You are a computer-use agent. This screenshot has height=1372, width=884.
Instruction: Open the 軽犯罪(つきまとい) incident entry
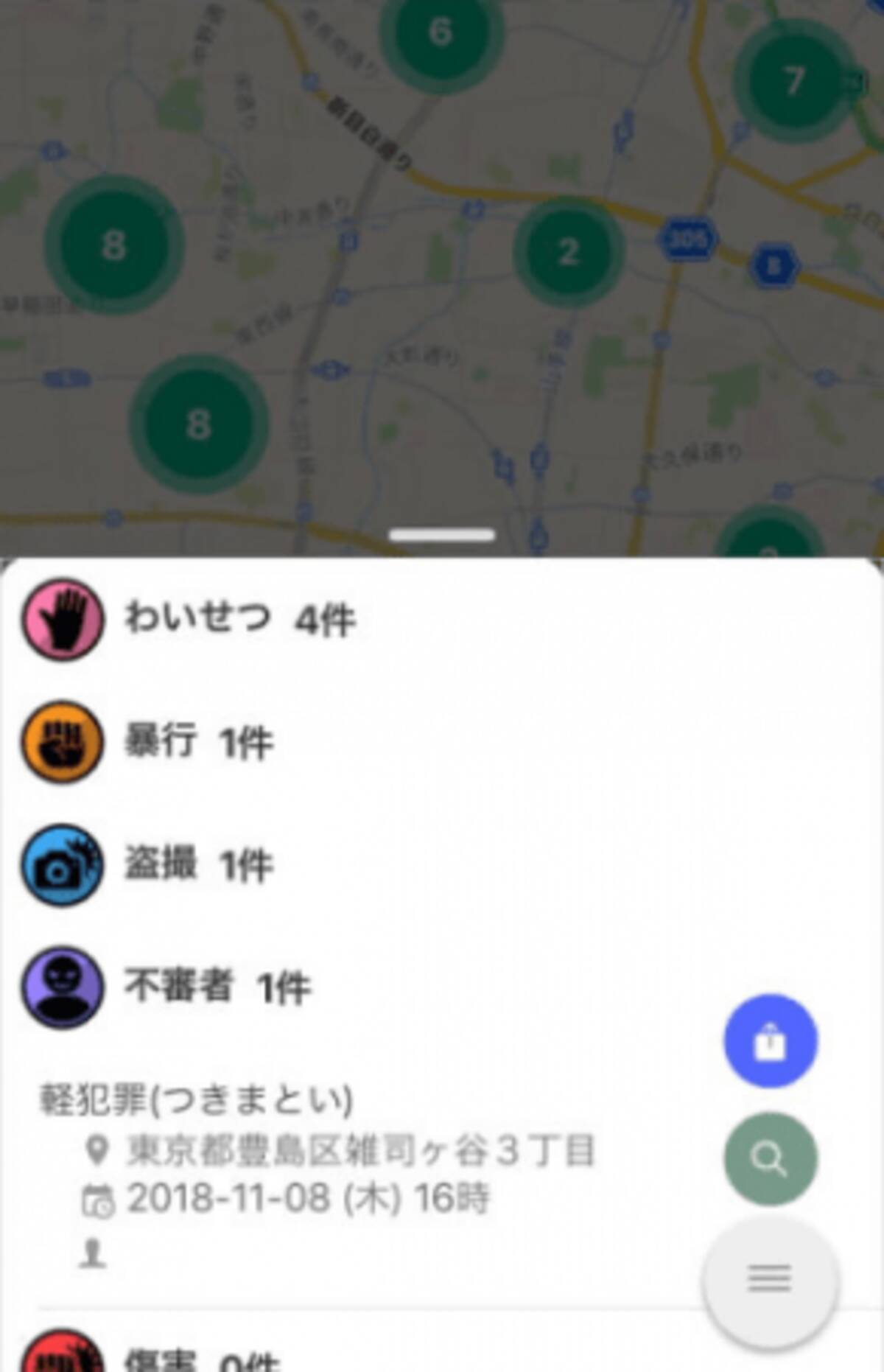[x=197, y=1100]
